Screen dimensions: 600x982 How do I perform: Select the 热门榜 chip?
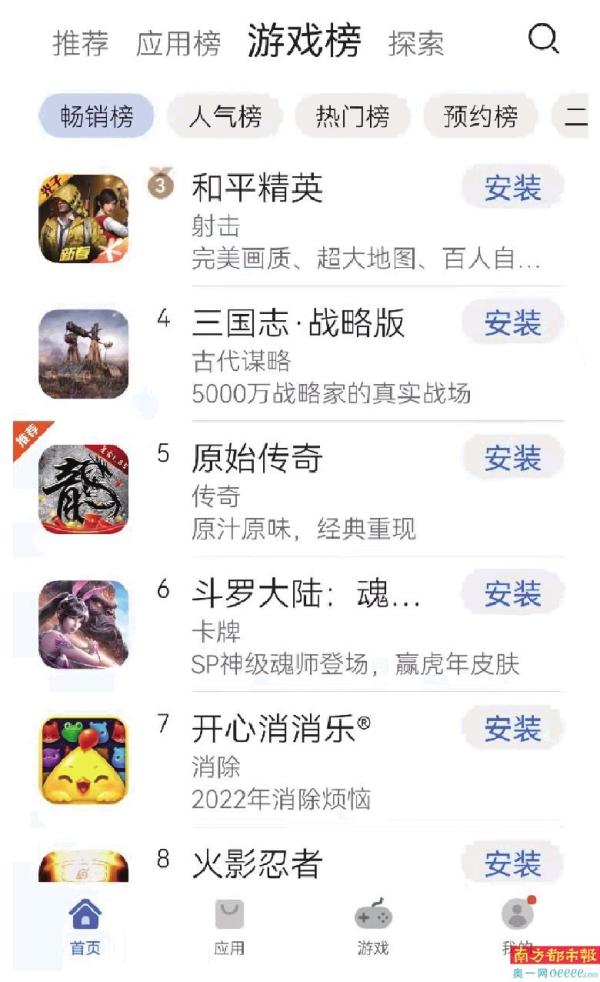[x=352, y=117]
